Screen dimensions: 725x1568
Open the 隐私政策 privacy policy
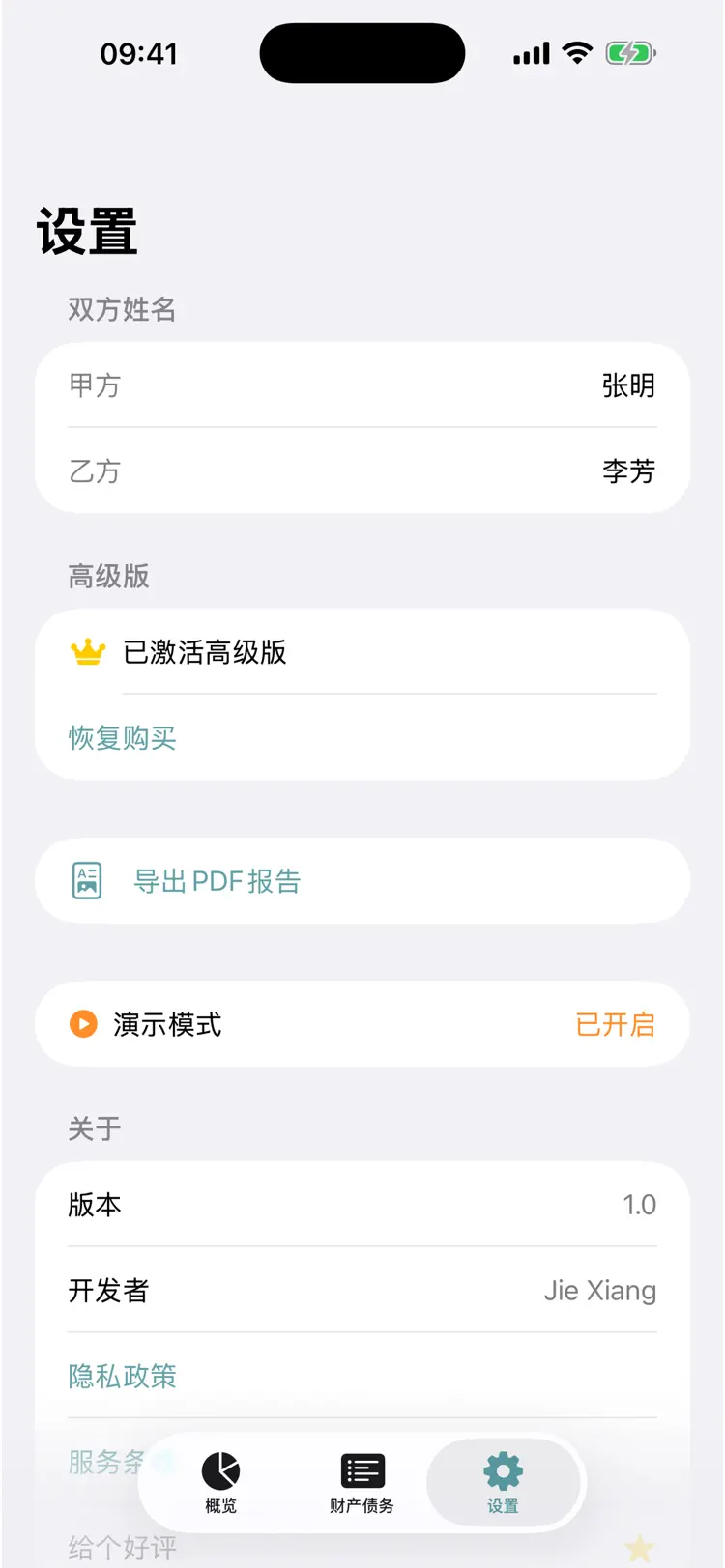122,1376
